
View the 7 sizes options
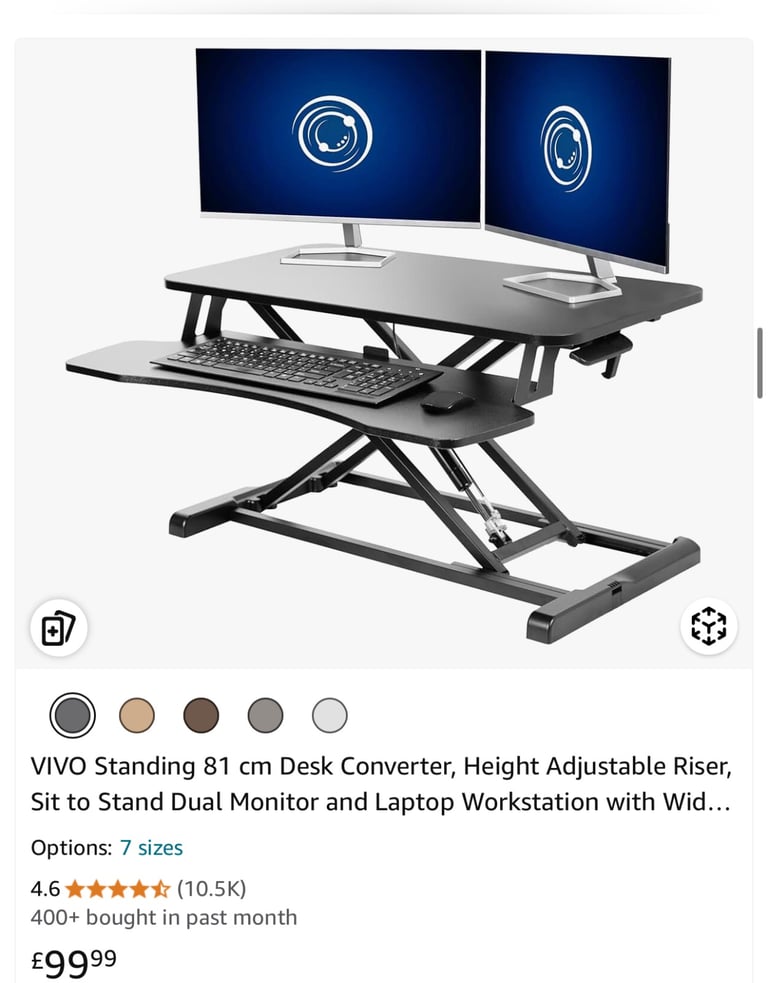151,848
